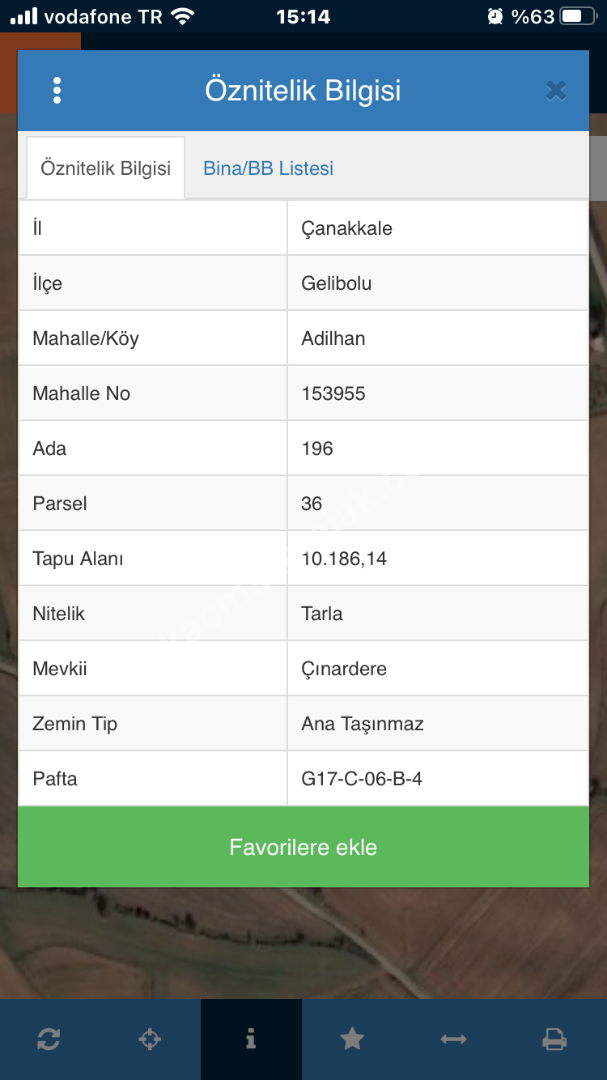Tap the crosshair location icon

coord(149,1039)
